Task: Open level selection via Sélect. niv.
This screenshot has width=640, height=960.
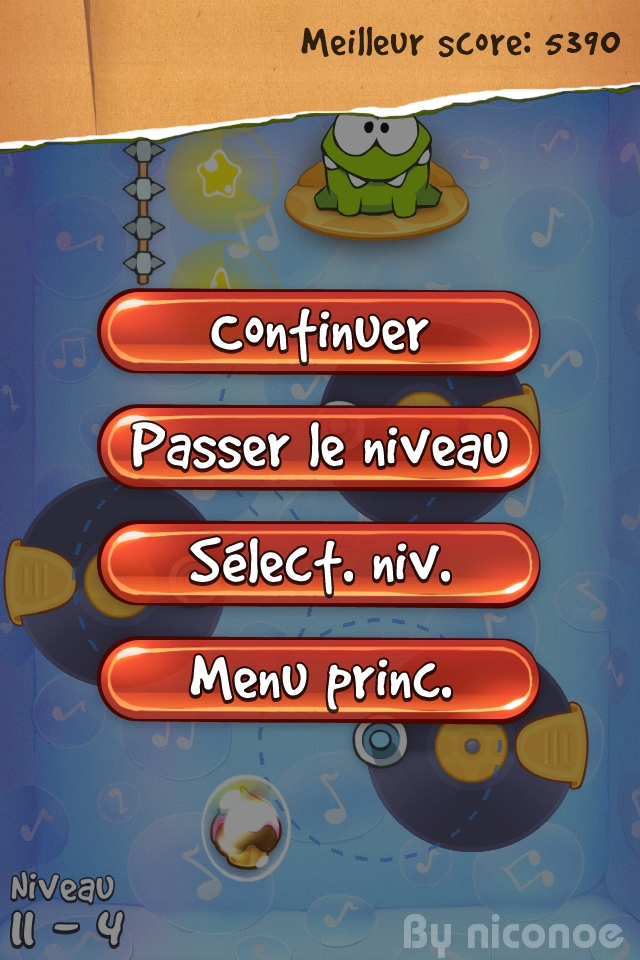Action: tap(319, 563)
